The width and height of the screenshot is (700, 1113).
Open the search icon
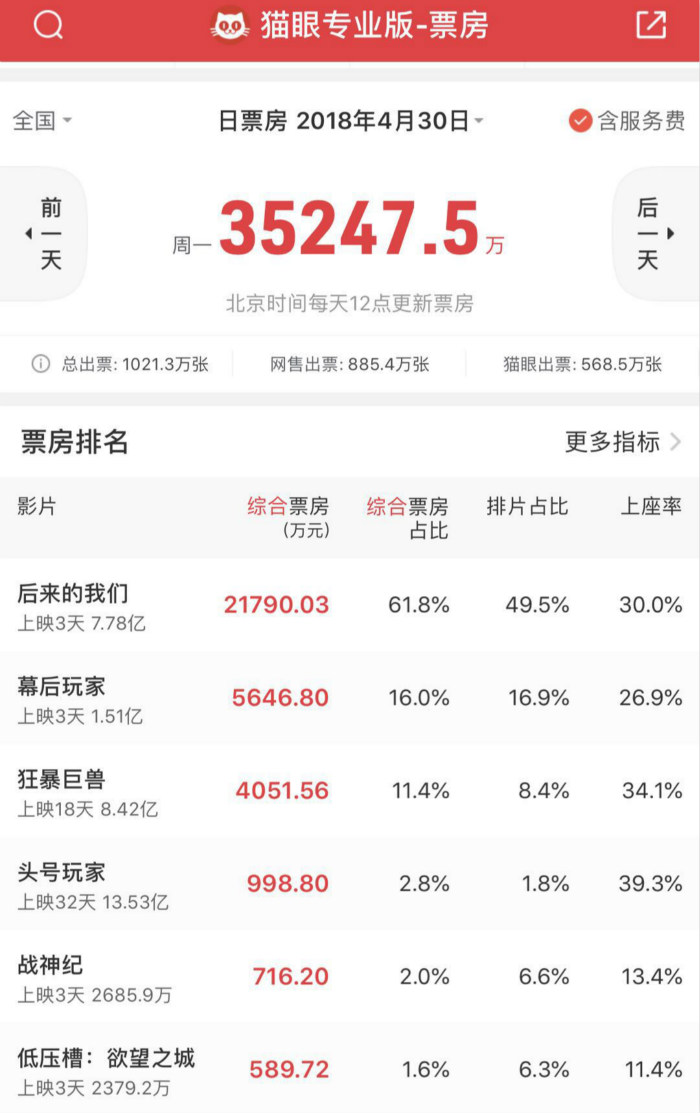click(48, 26)
